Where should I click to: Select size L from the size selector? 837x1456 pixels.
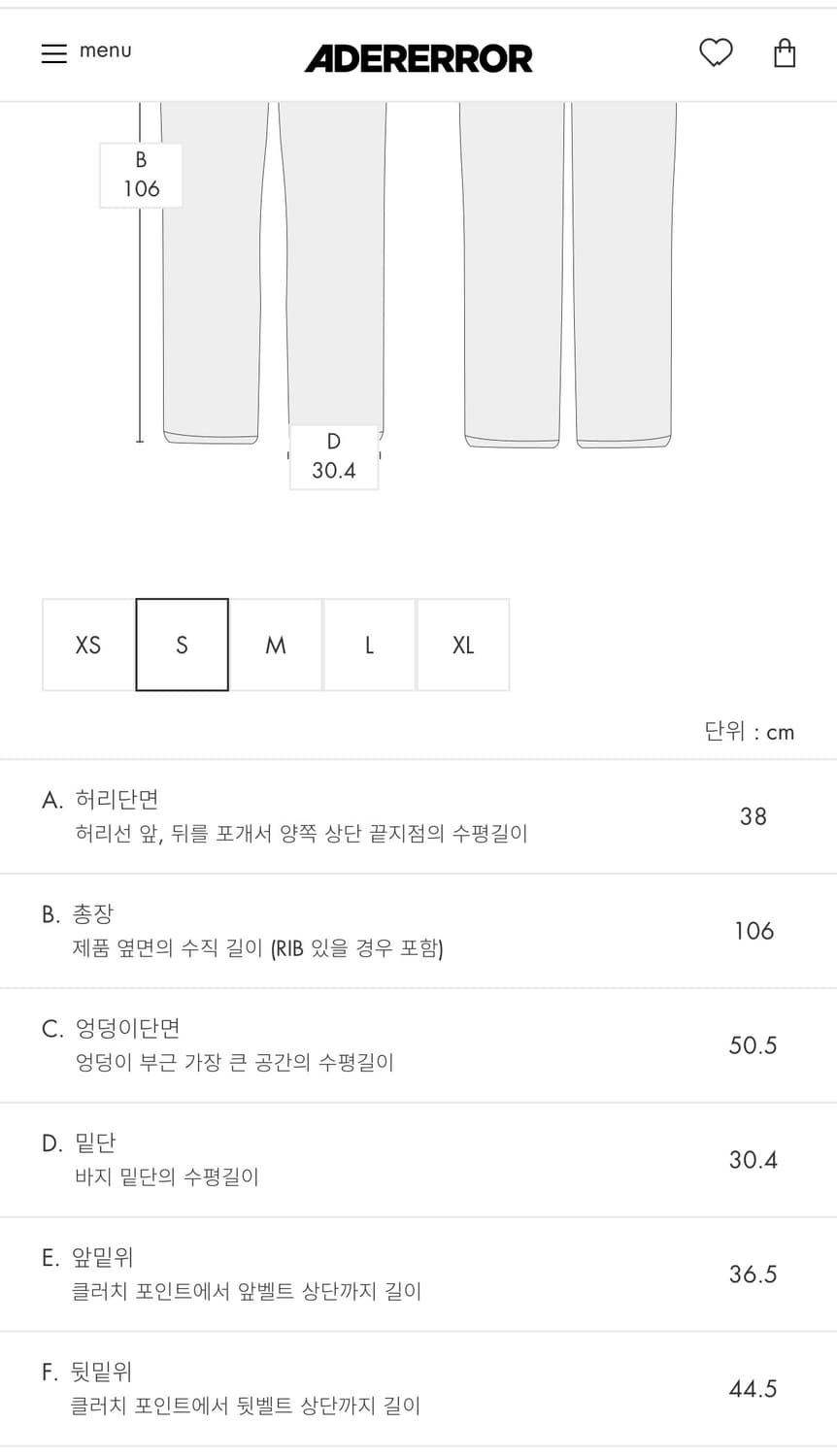[x=369, y=645]
